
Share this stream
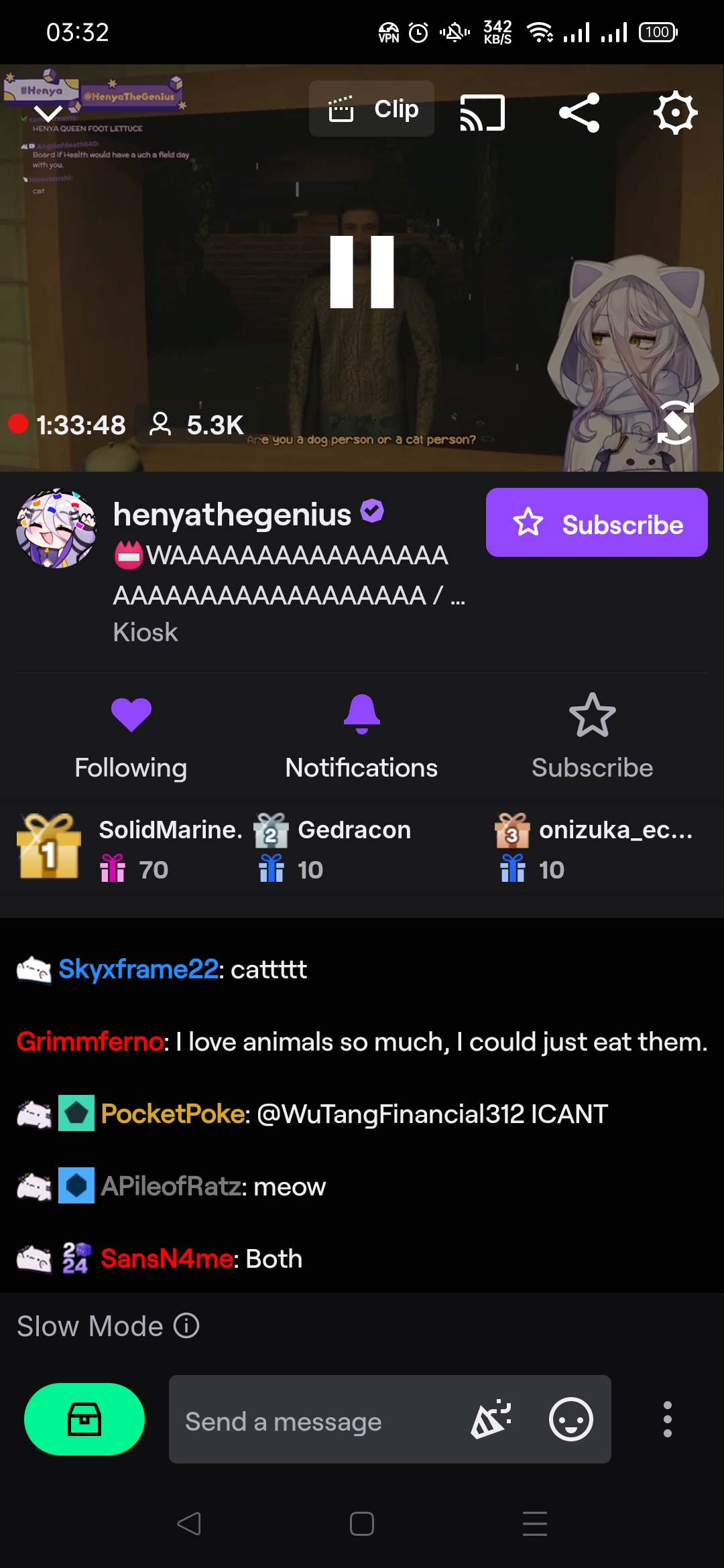coord(579,112)
